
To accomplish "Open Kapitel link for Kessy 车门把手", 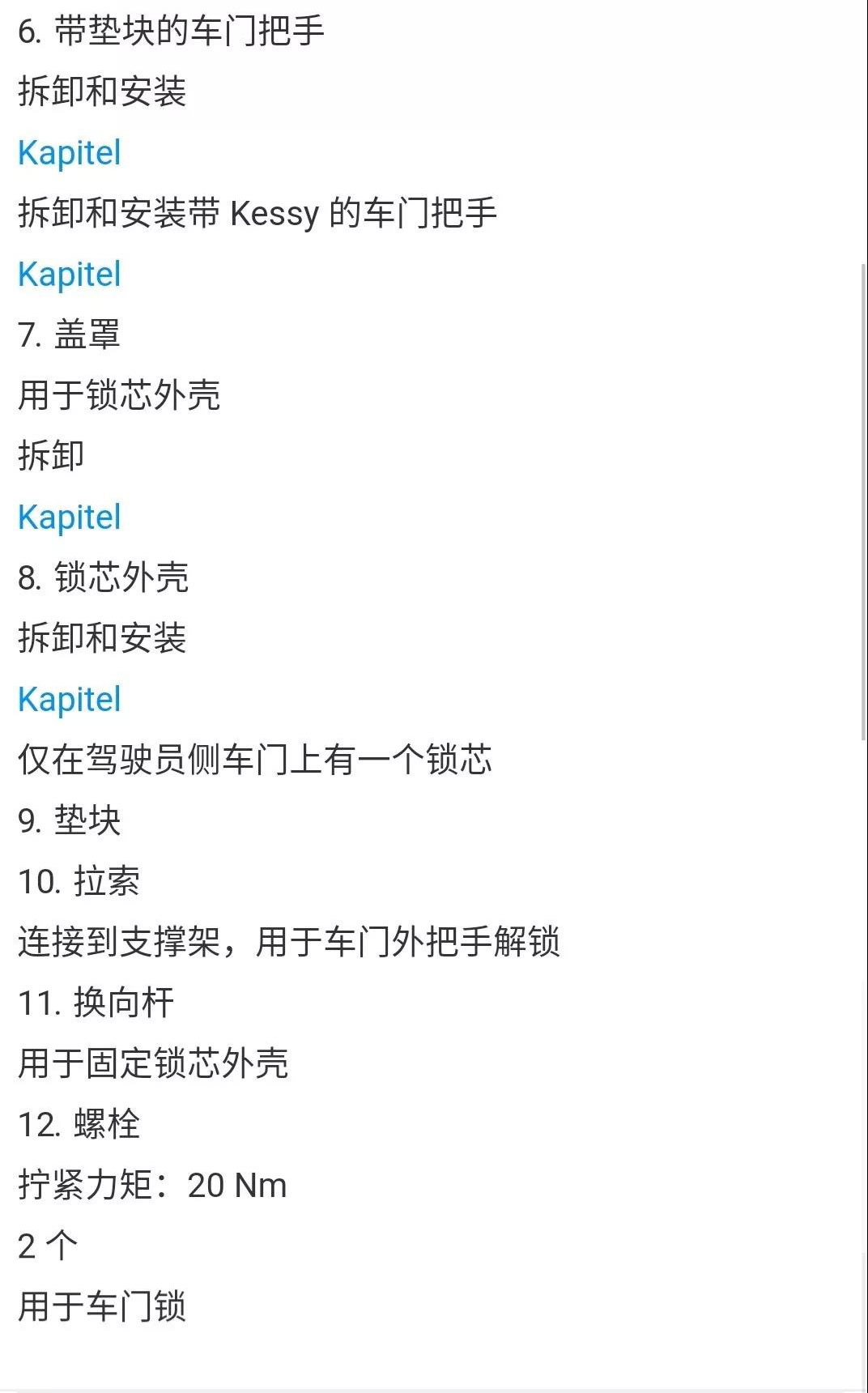I will (x=70, y=275).
